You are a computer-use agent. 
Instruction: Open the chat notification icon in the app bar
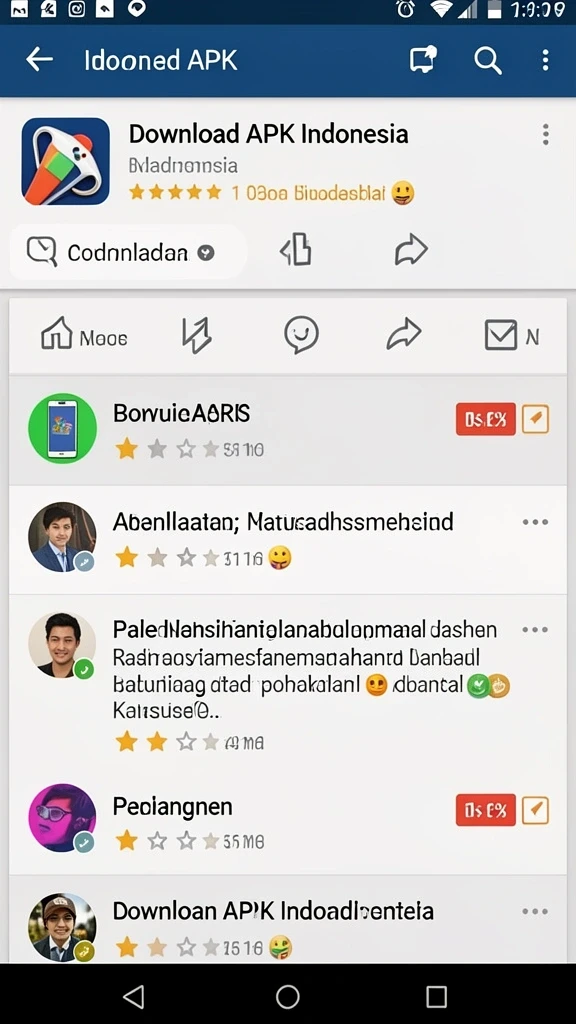tap(423, 60)
